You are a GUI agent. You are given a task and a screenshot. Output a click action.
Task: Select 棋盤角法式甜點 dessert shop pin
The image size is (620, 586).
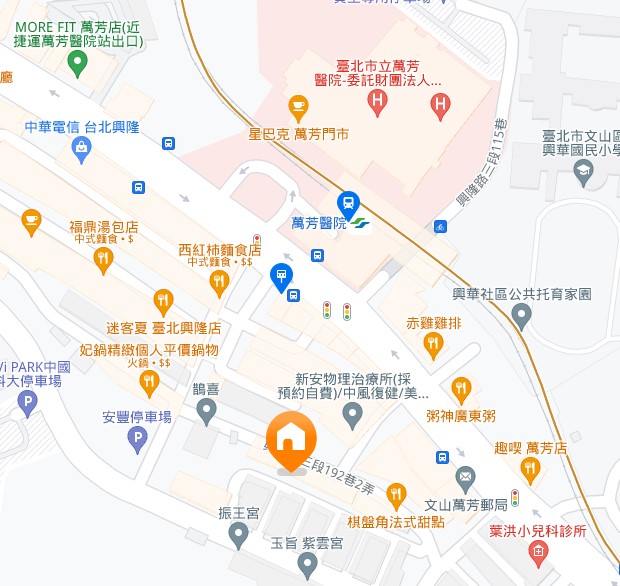click(397, 494)
